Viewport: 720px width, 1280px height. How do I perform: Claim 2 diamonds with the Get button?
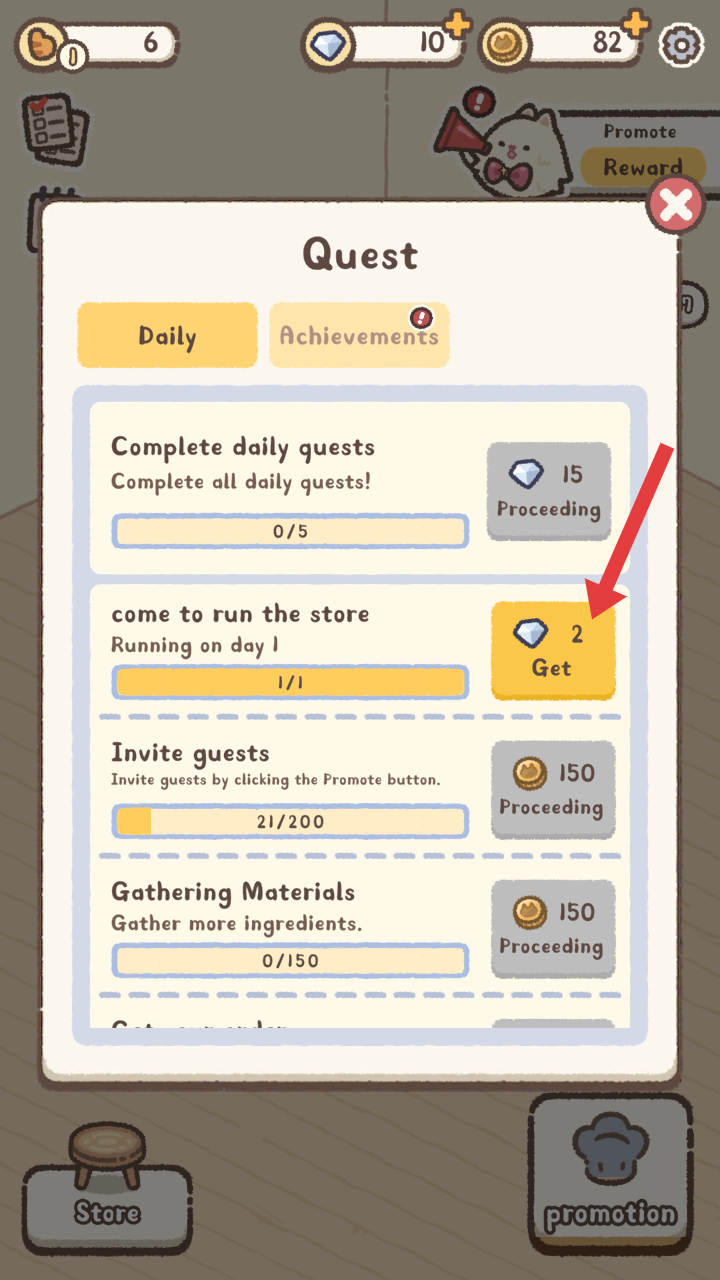tap(552, 650)
